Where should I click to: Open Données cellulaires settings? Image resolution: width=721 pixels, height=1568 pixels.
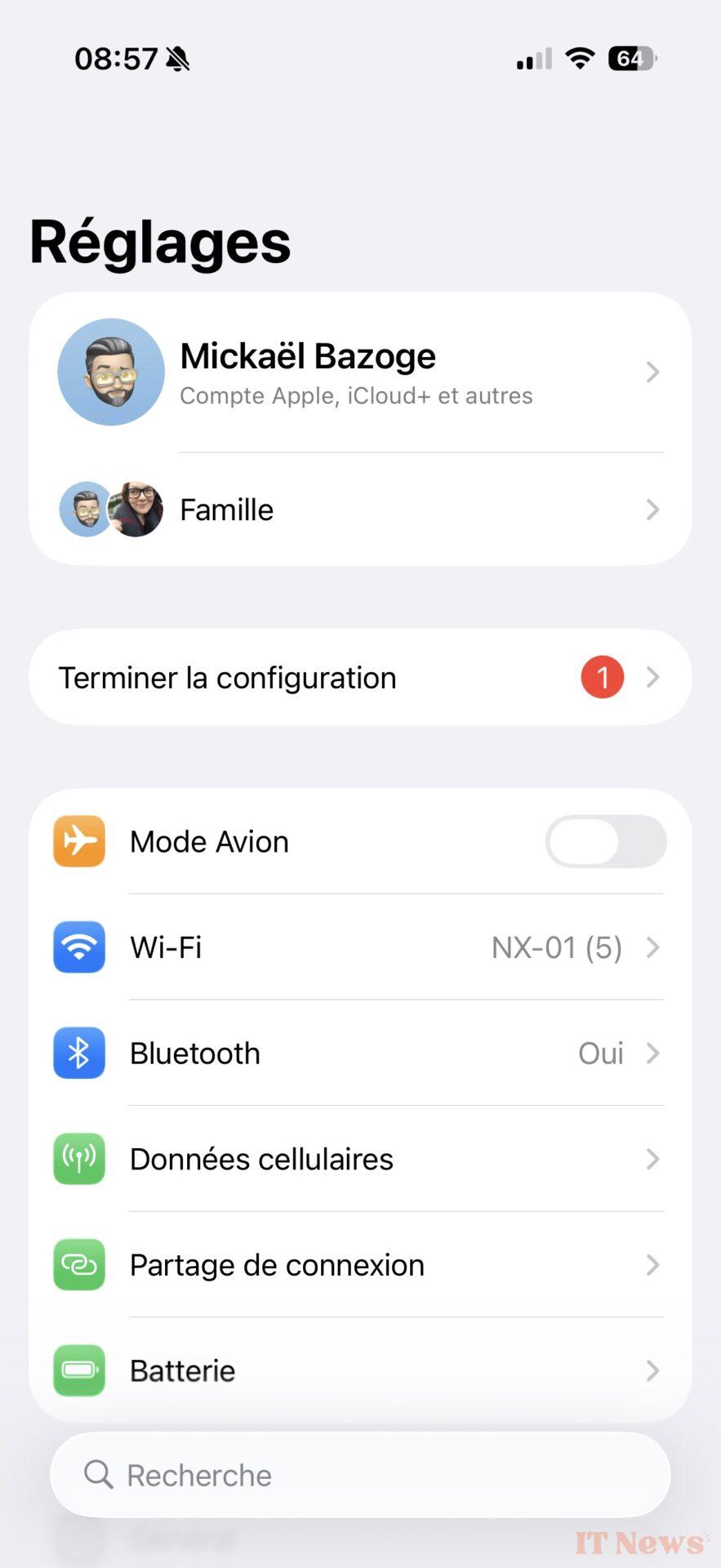coord(359,1159)
